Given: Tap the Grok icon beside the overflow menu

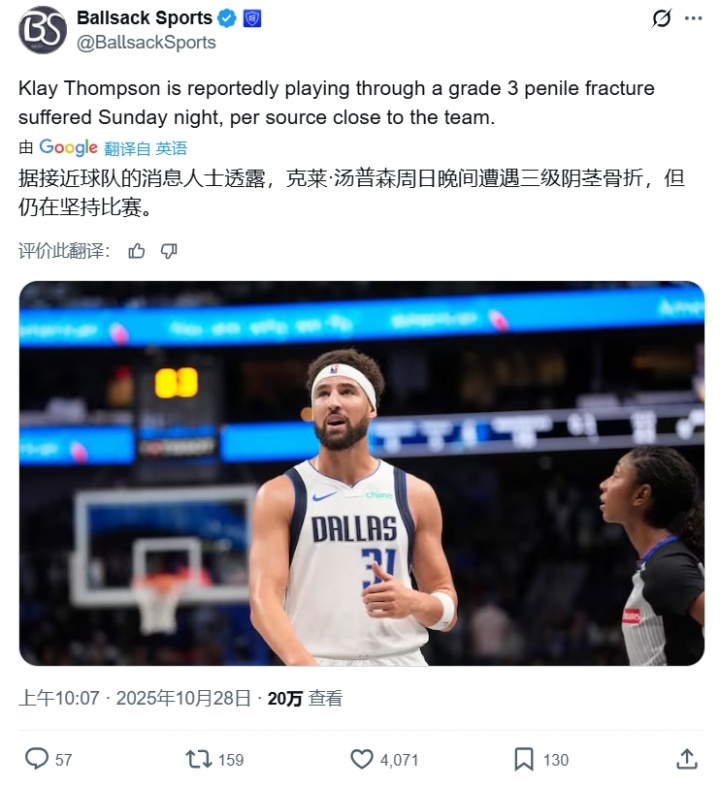Looking at the screenshot, I should [661, 18].
